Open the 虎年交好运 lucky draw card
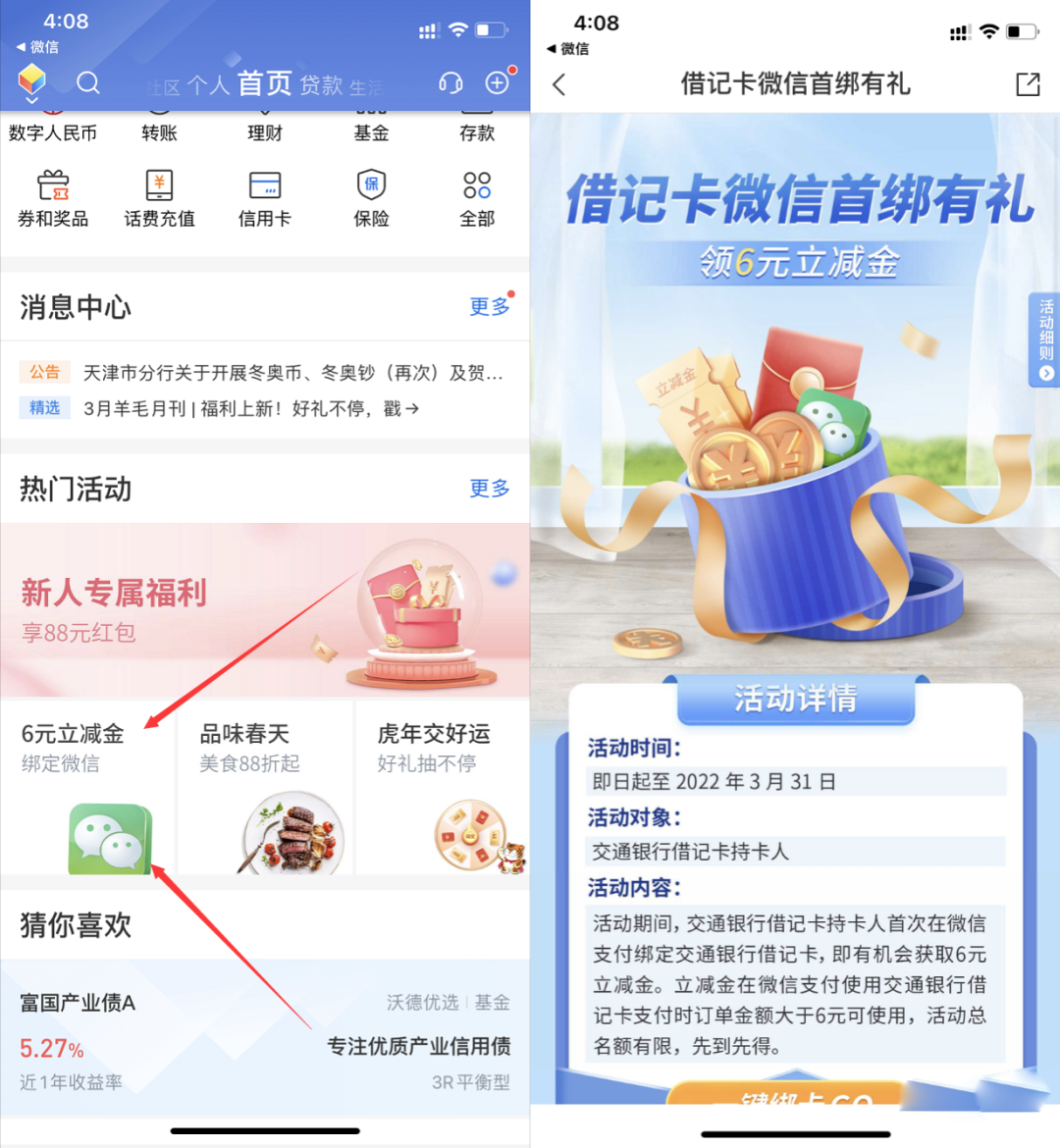1060x1148 pixels. click(442, 787)
